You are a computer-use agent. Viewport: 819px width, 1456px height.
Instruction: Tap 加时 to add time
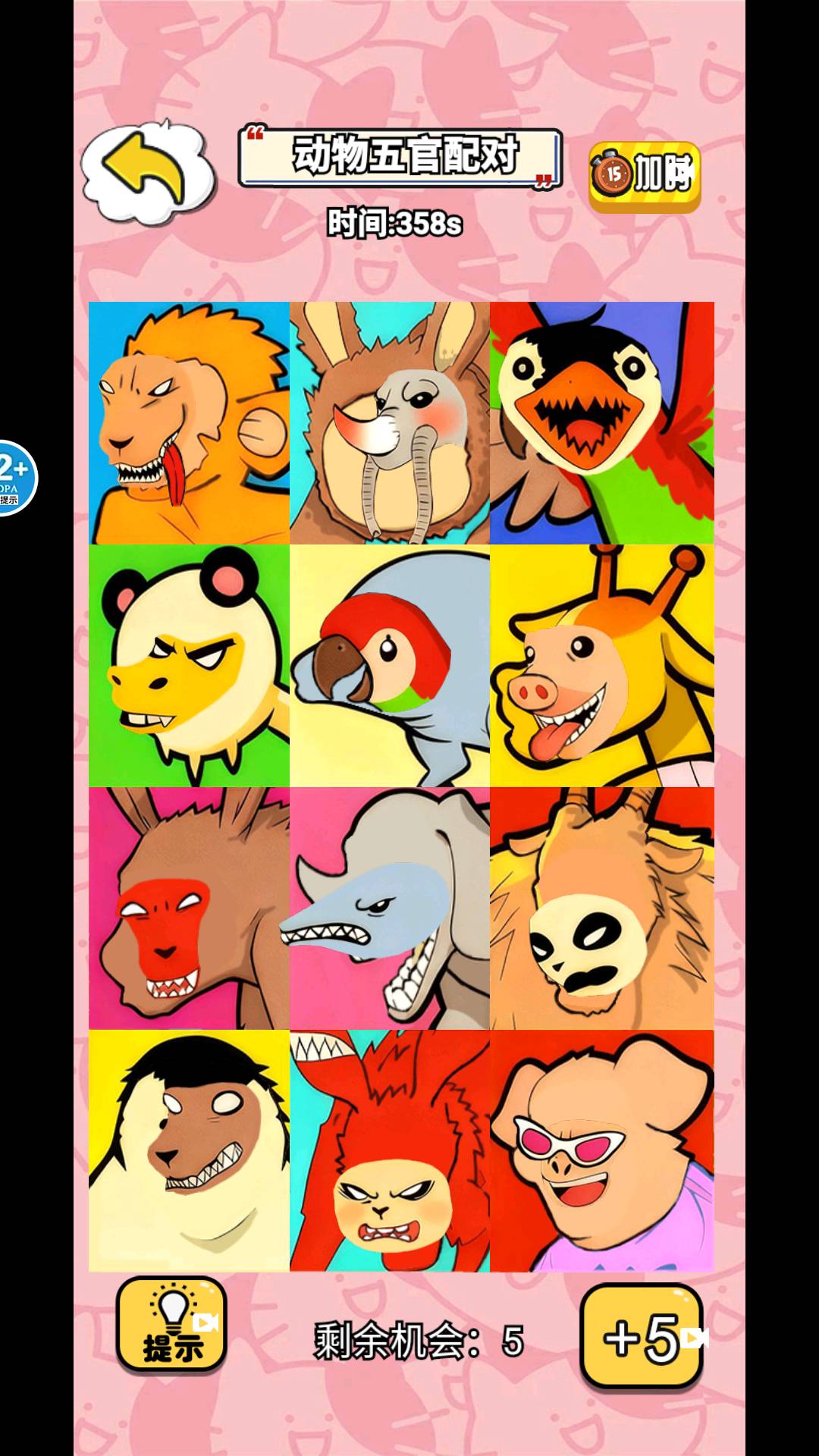645,176
